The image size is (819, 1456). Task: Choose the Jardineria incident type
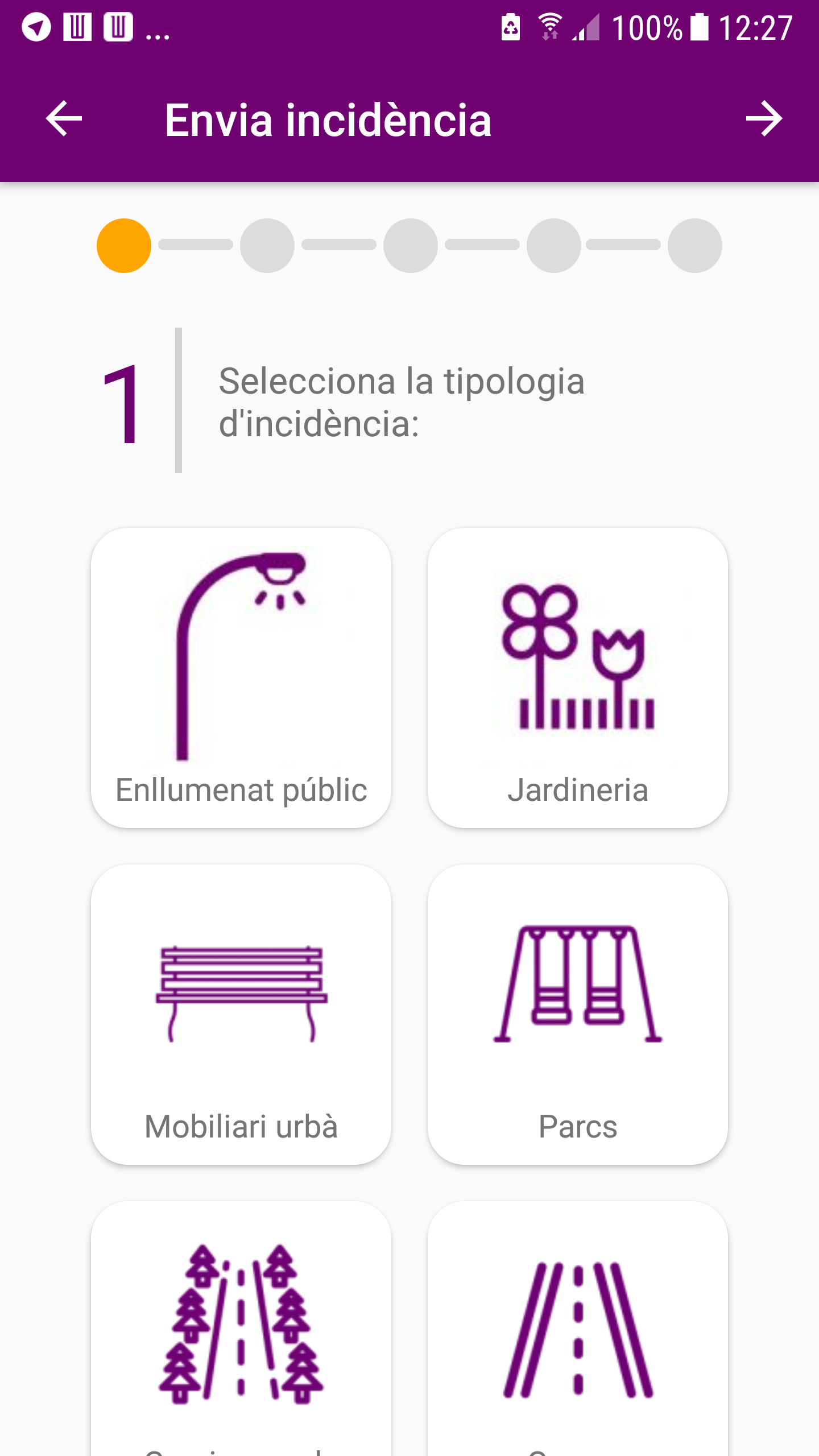[x=578, y=677]
